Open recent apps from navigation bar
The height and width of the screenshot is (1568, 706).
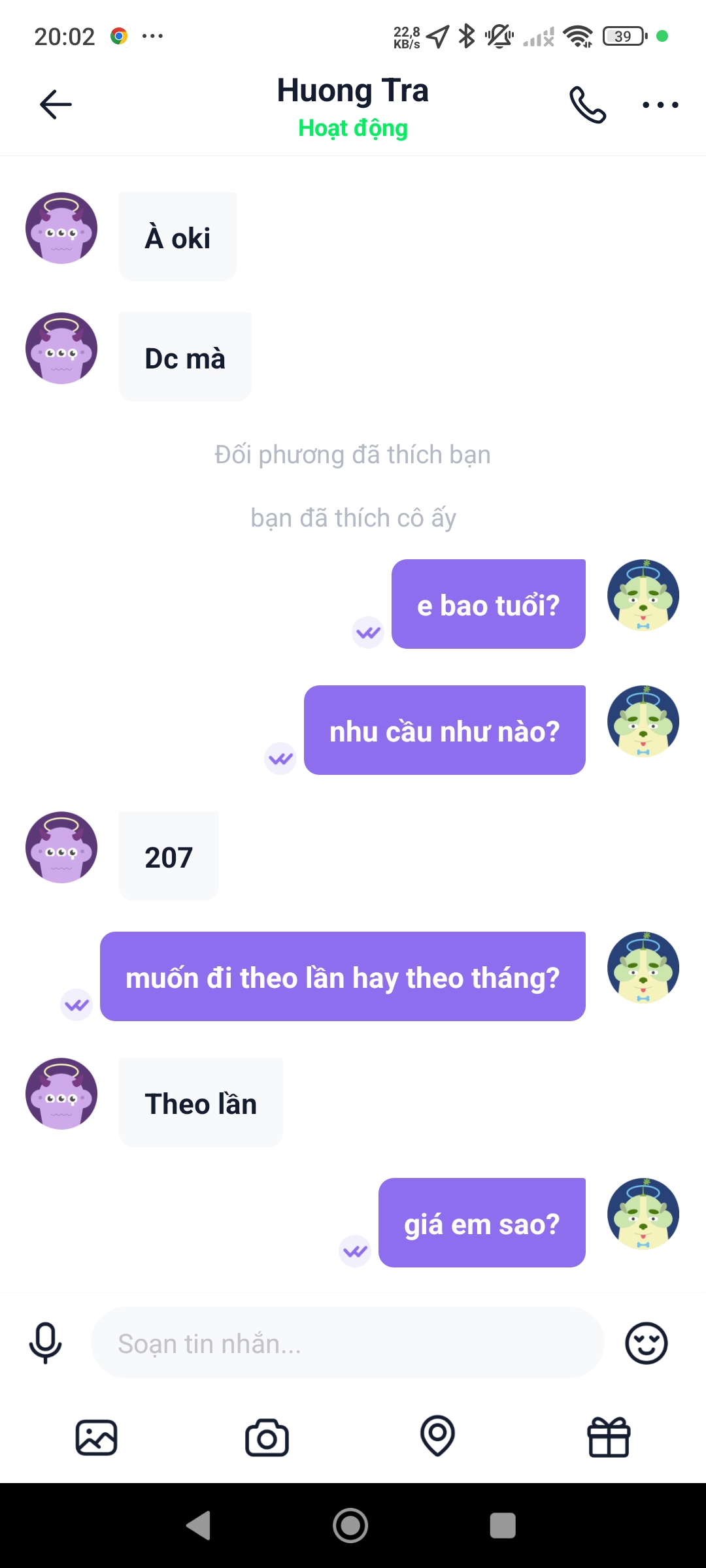(x=503, y=1526)
